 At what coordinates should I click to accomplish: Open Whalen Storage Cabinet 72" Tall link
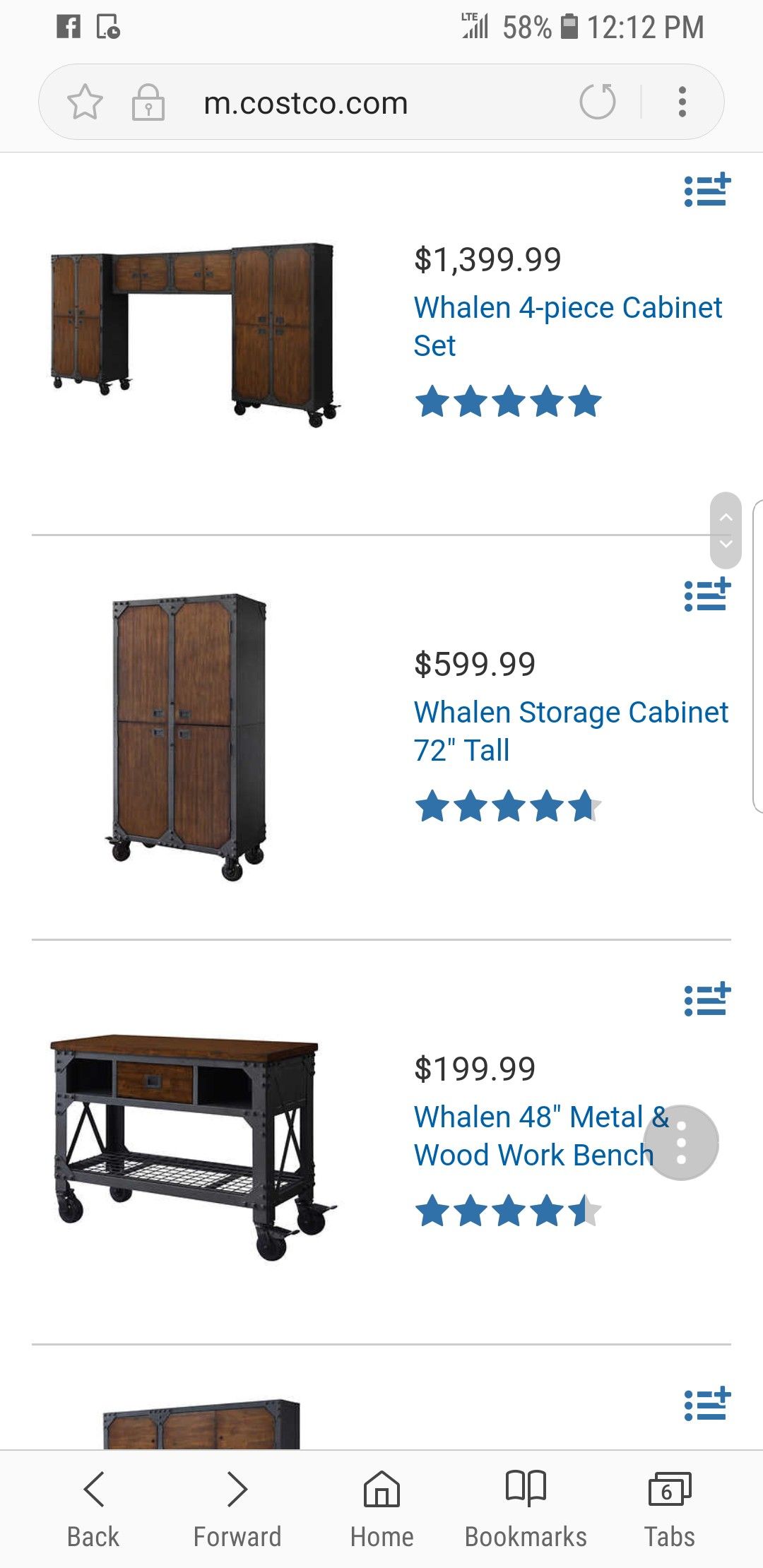pyautogui.click(x=571, y=731)
